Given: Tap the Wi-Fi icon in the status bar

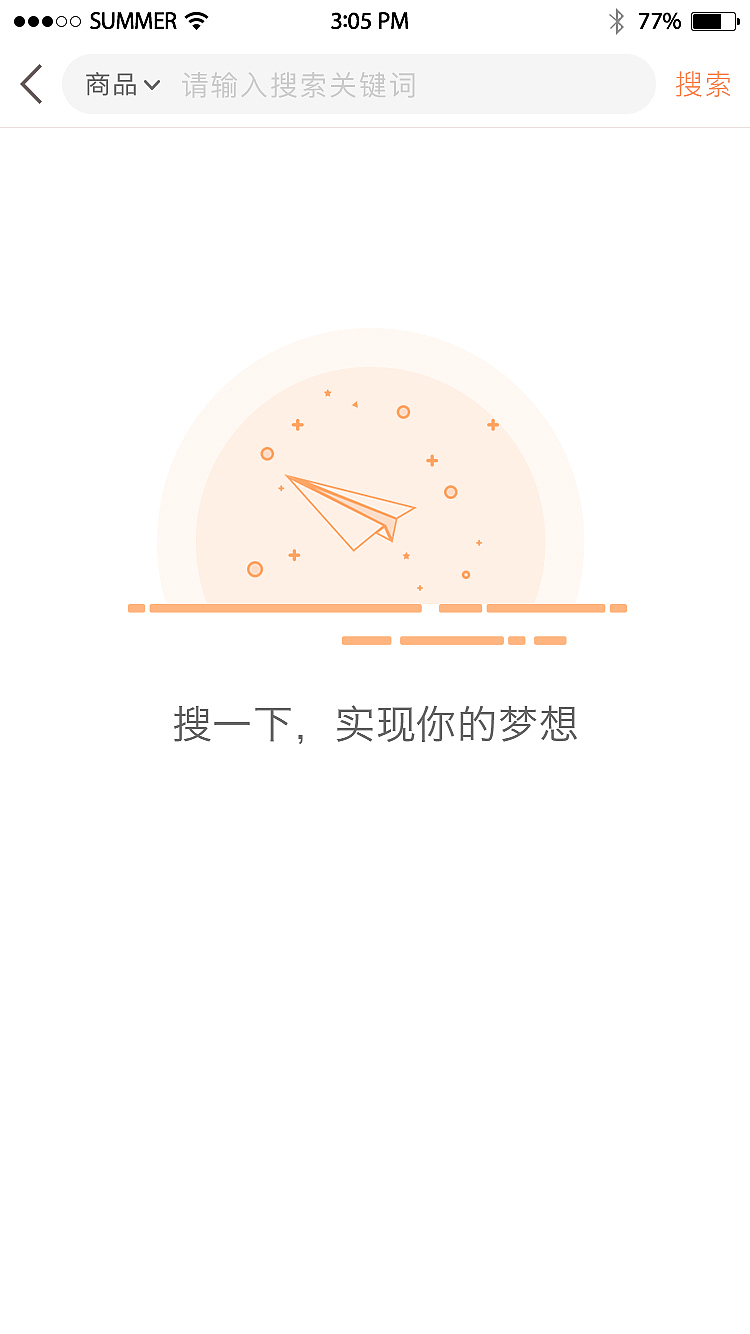Looking at the screenshot, I should coord(197,20).
